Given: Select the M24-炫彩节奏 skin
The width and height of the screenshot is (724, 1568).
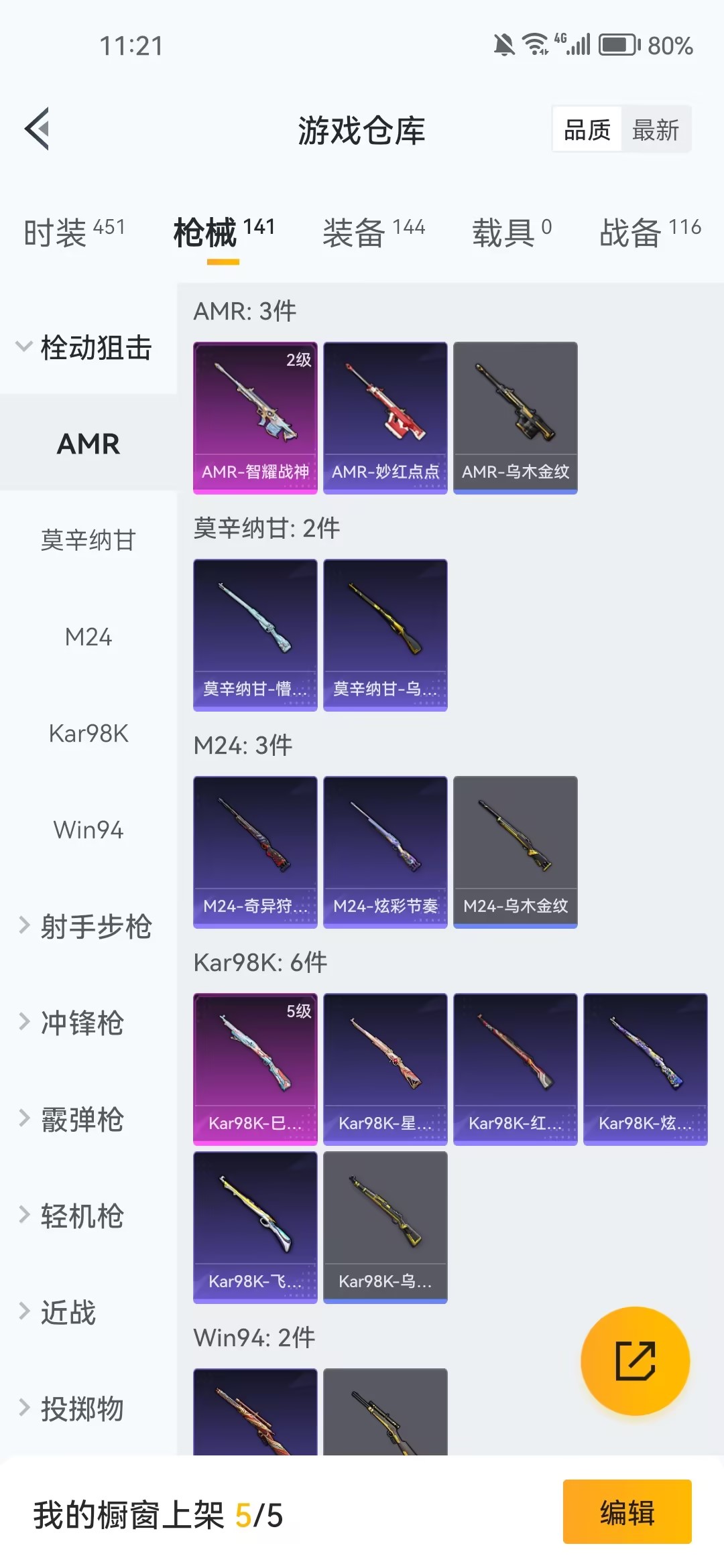Looking at the screenshot, I should point(385,849).
